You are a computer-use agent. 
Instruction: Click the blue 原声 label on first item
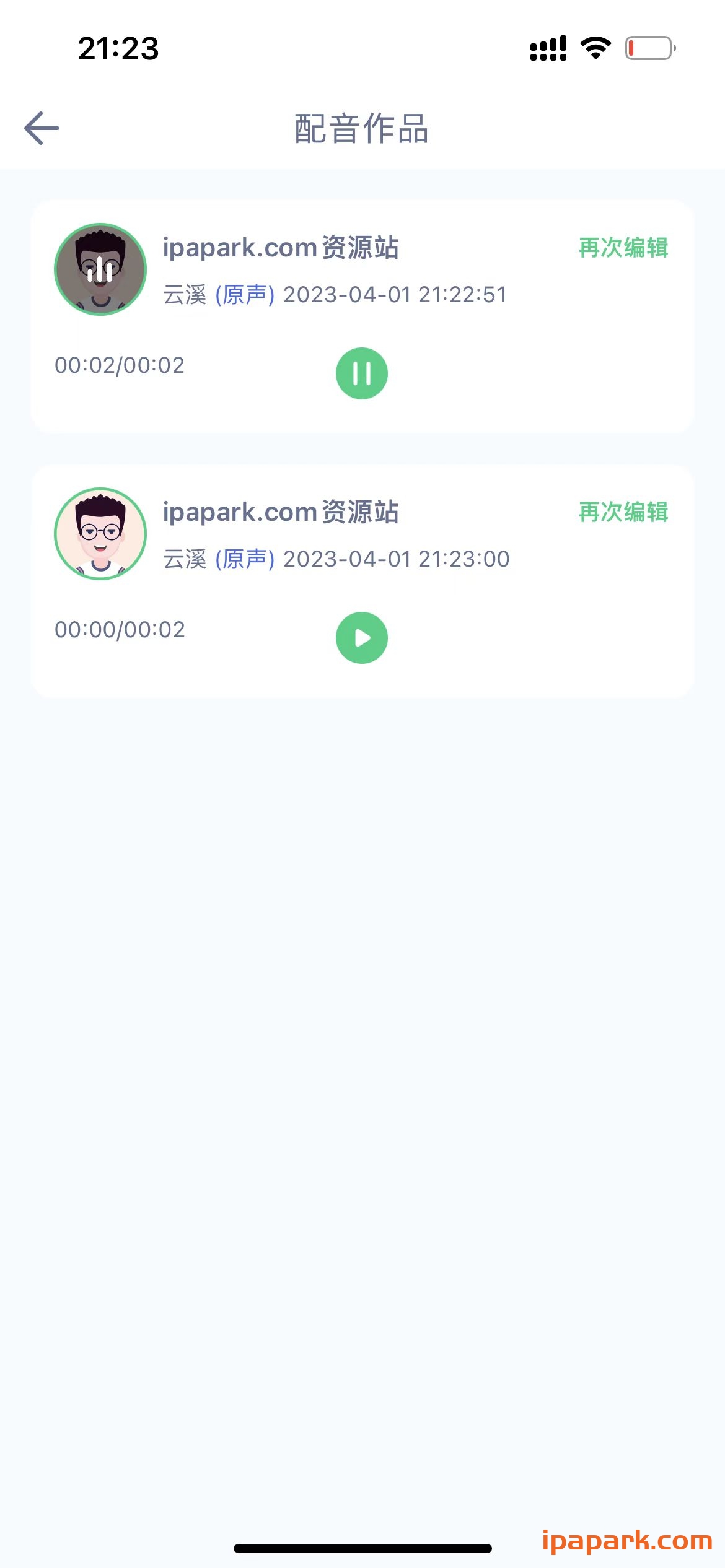coord(245,295)
